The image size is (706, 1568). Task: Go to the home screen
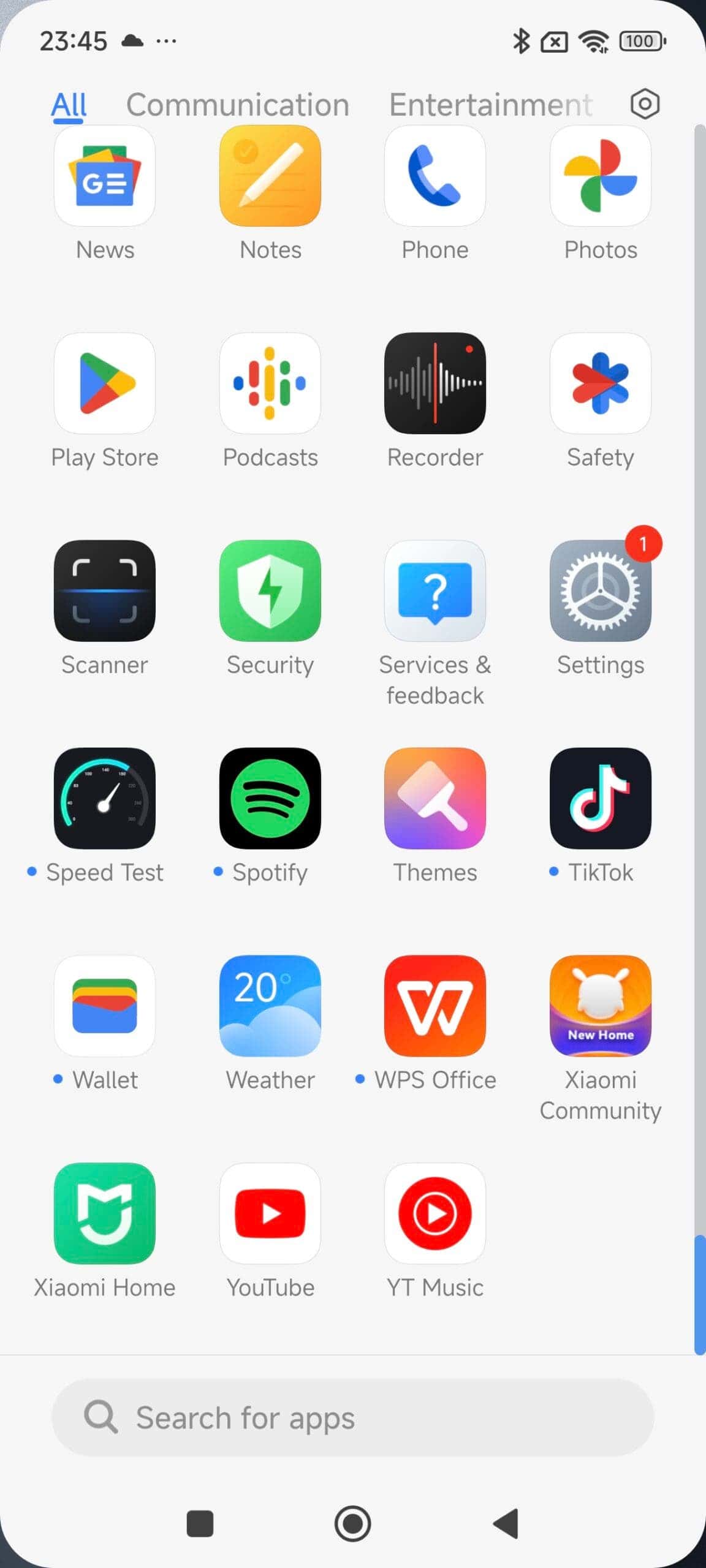(x=353, y=1523)
